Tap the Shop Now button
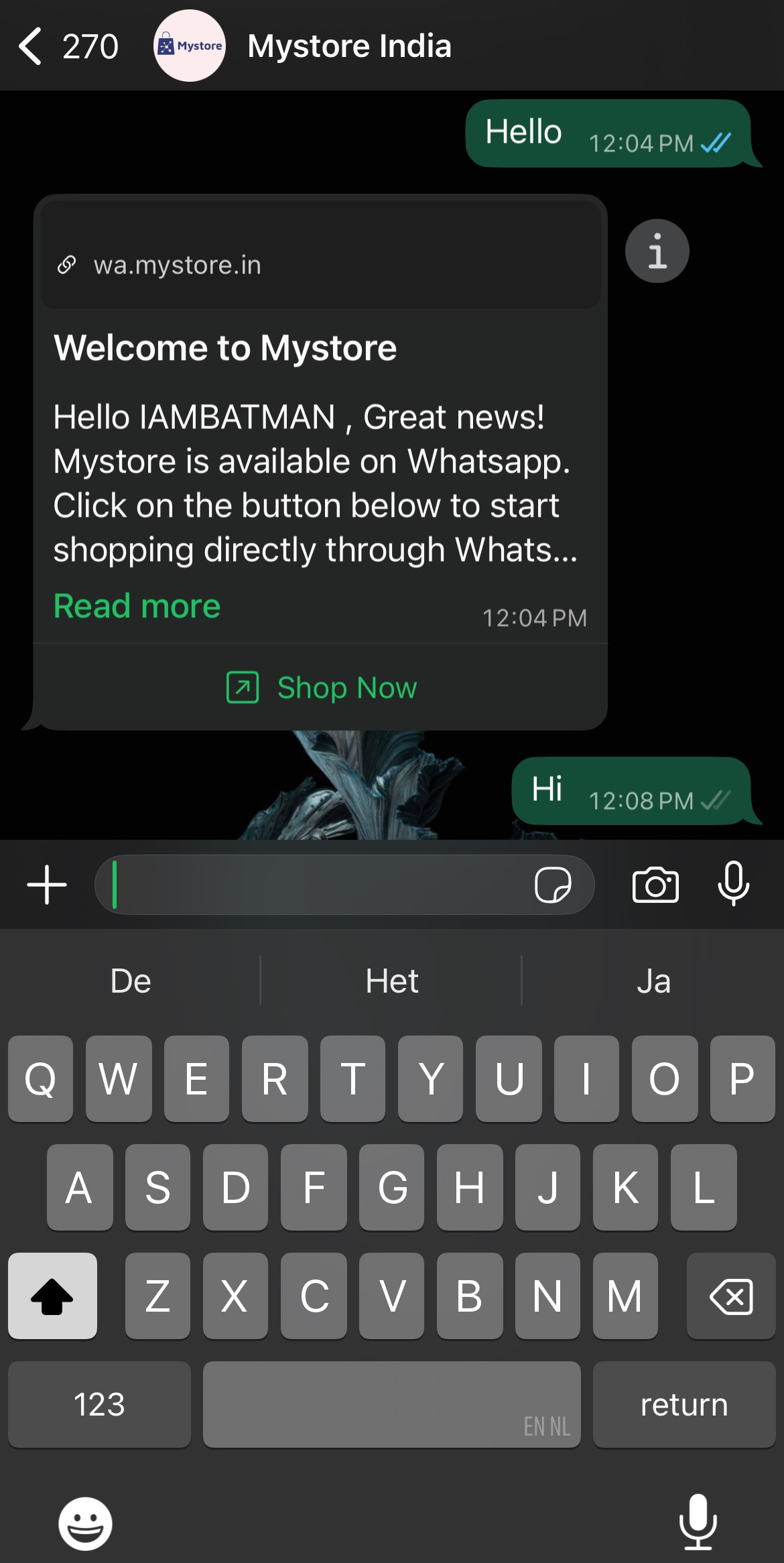Screen dimensions: 784x1563 pos(322,688)
